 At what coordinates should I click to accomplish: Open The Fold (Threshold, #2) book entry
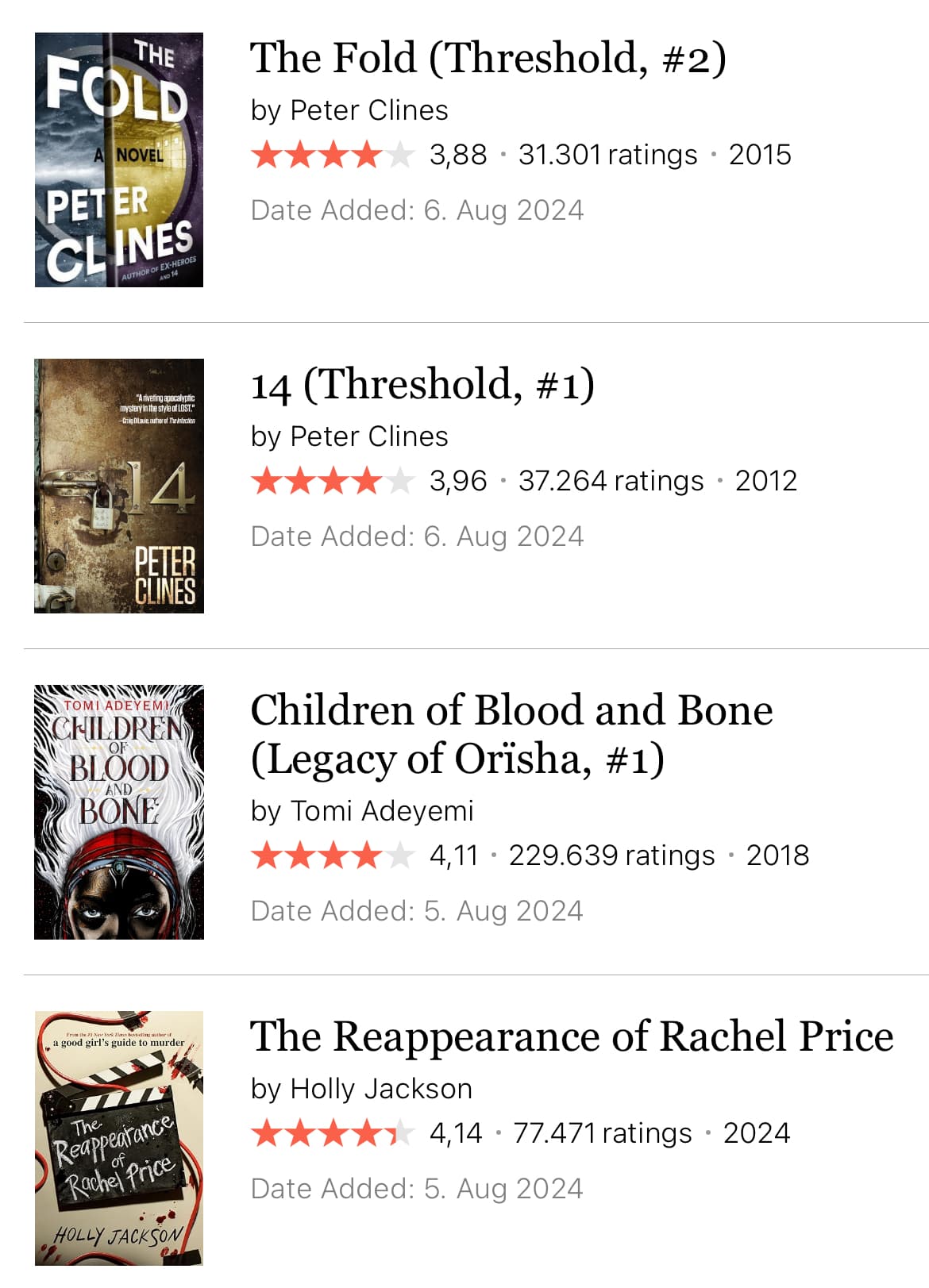tap(488, 59)
